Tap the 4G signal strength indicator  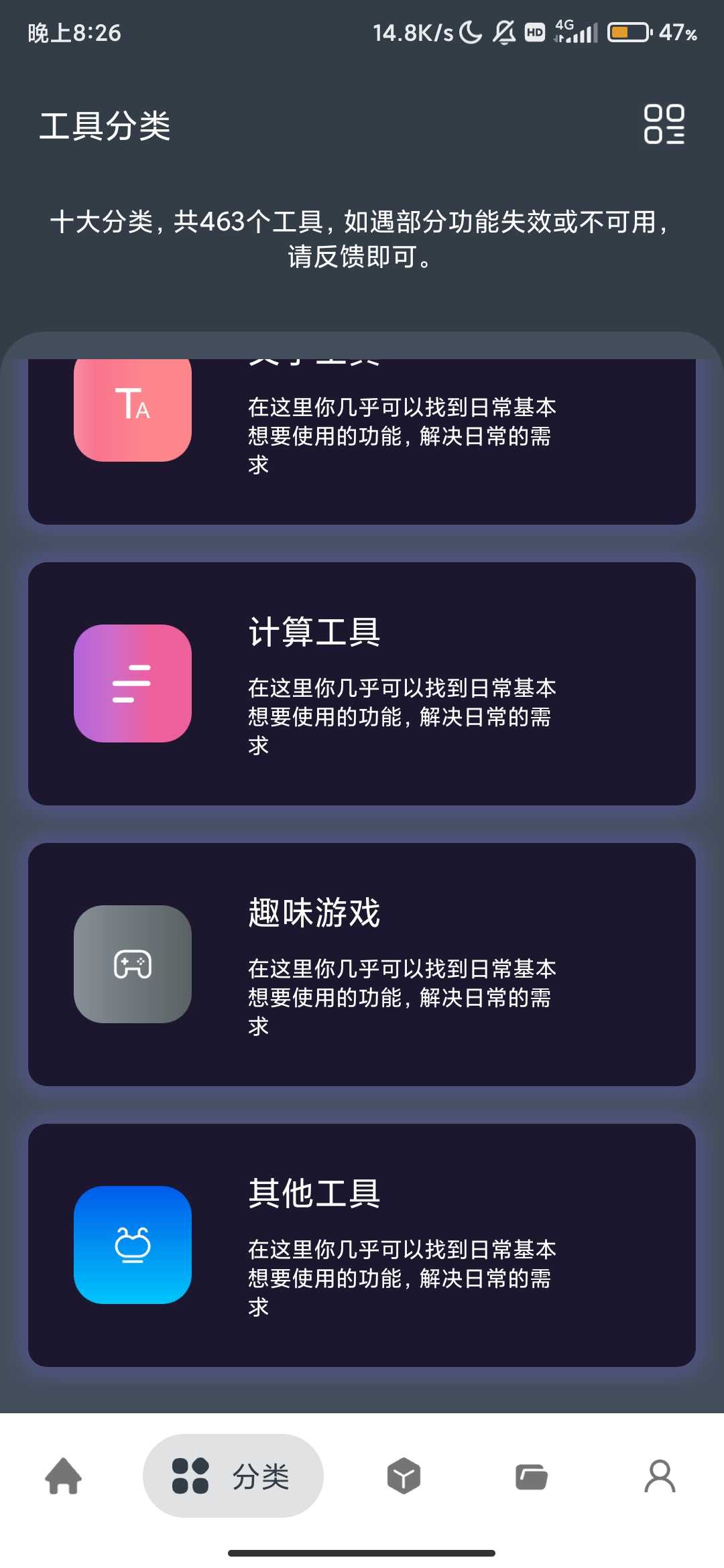[573, 31]
